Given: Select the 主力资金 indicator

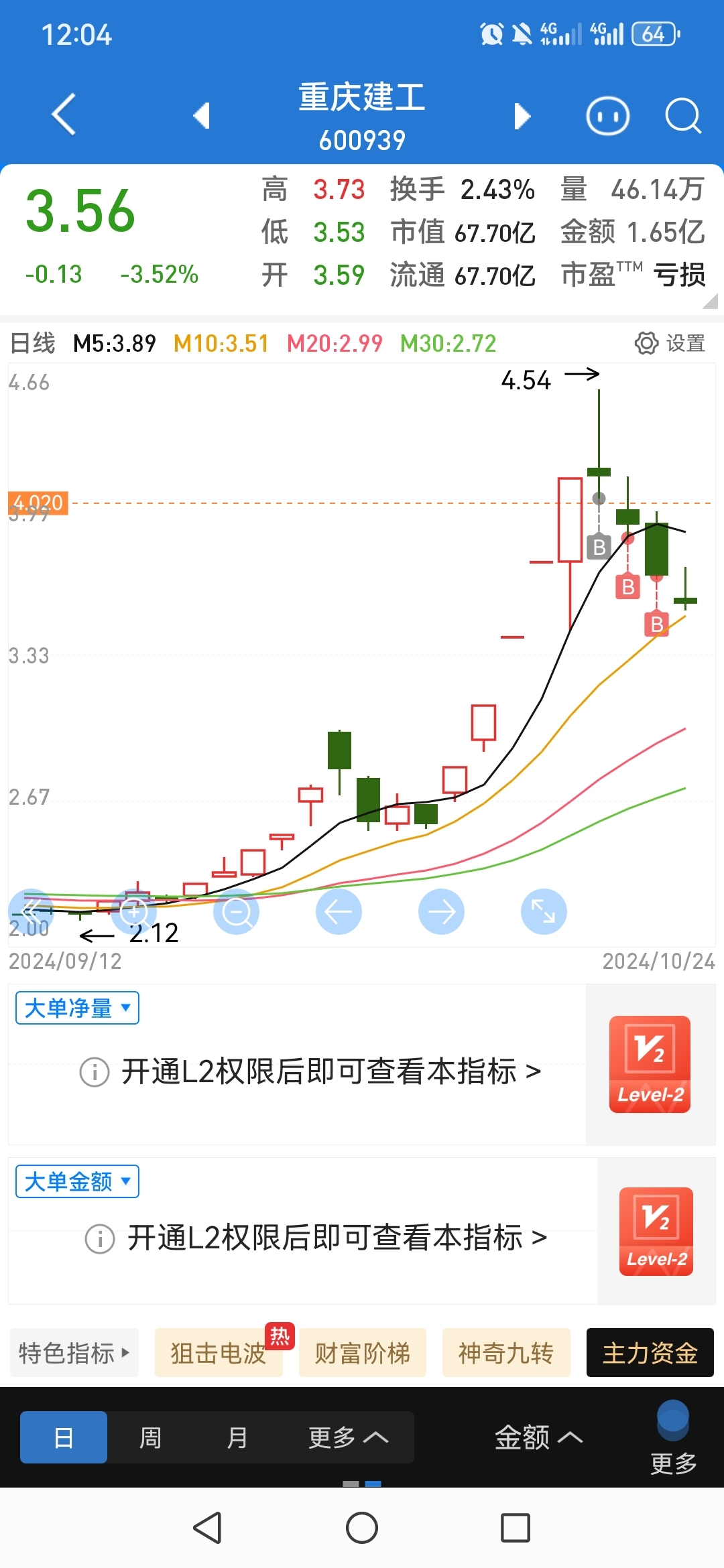Looking at the screenshot, I should 650,1353.
